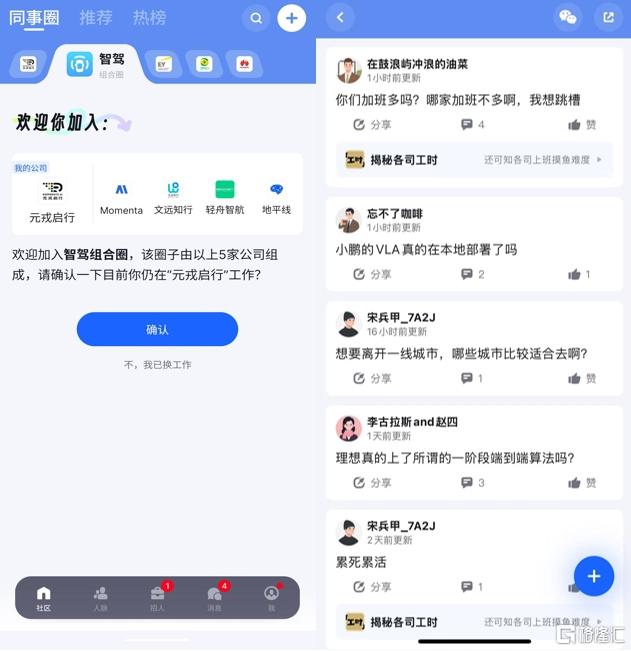Open 人脉 in the bottom bar
The width and height of the screenshot is (631, 651).
(x=100, y=597)
